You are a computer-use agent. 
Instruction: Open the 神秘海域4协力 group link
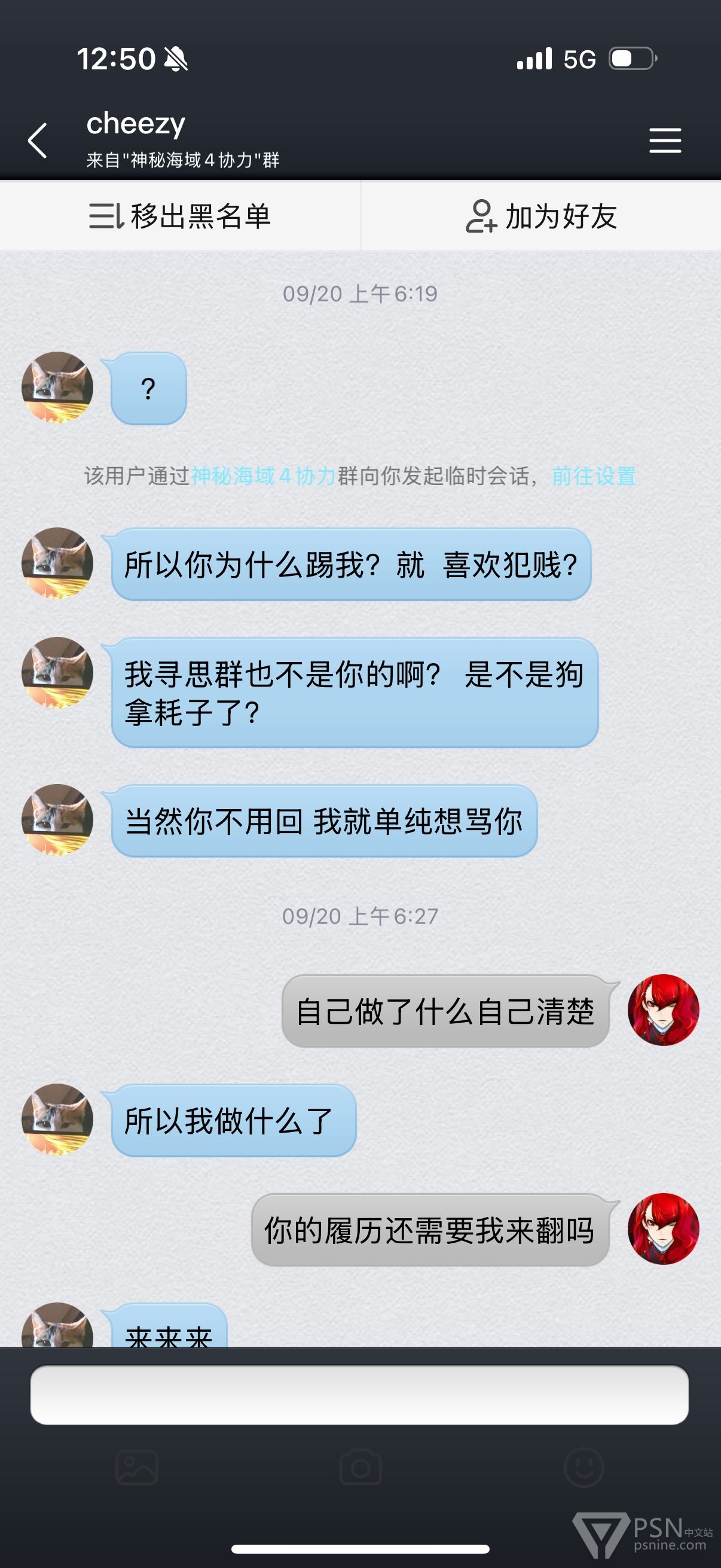(264, 476)
